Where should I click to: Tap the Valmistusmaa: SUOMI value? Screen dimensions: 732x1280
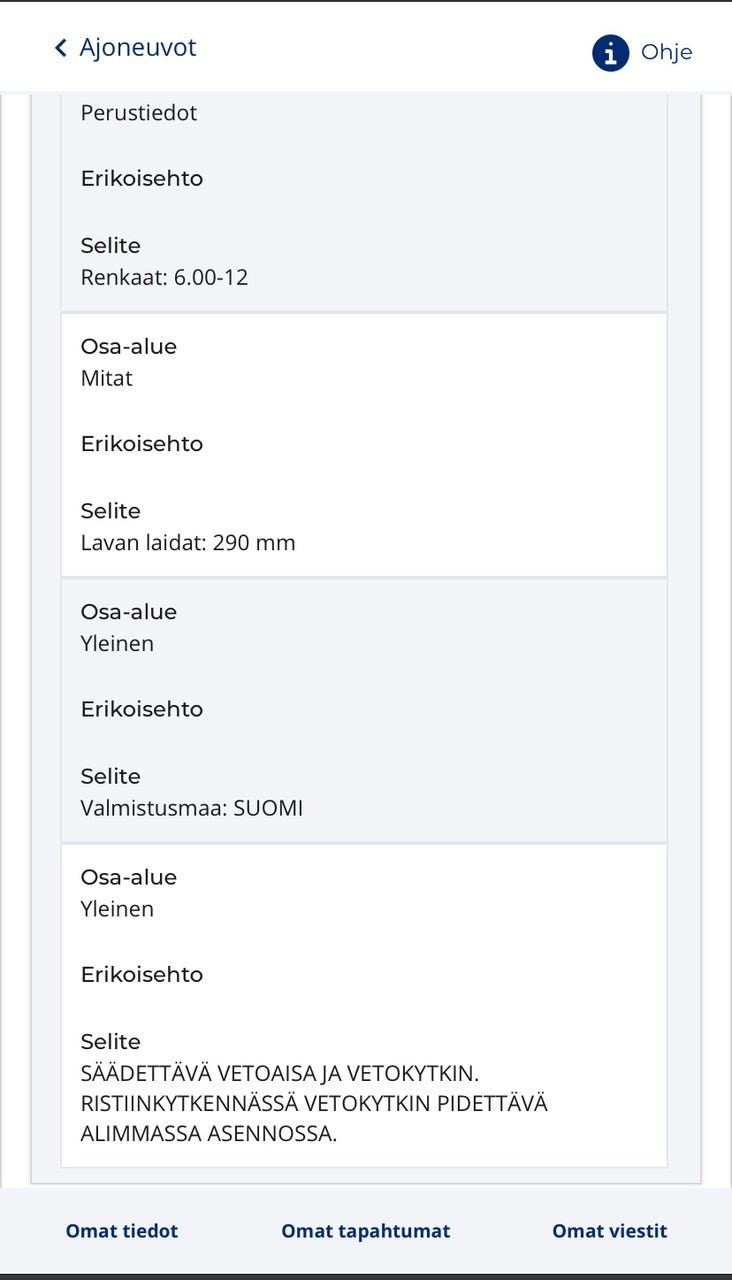(191, 808)
